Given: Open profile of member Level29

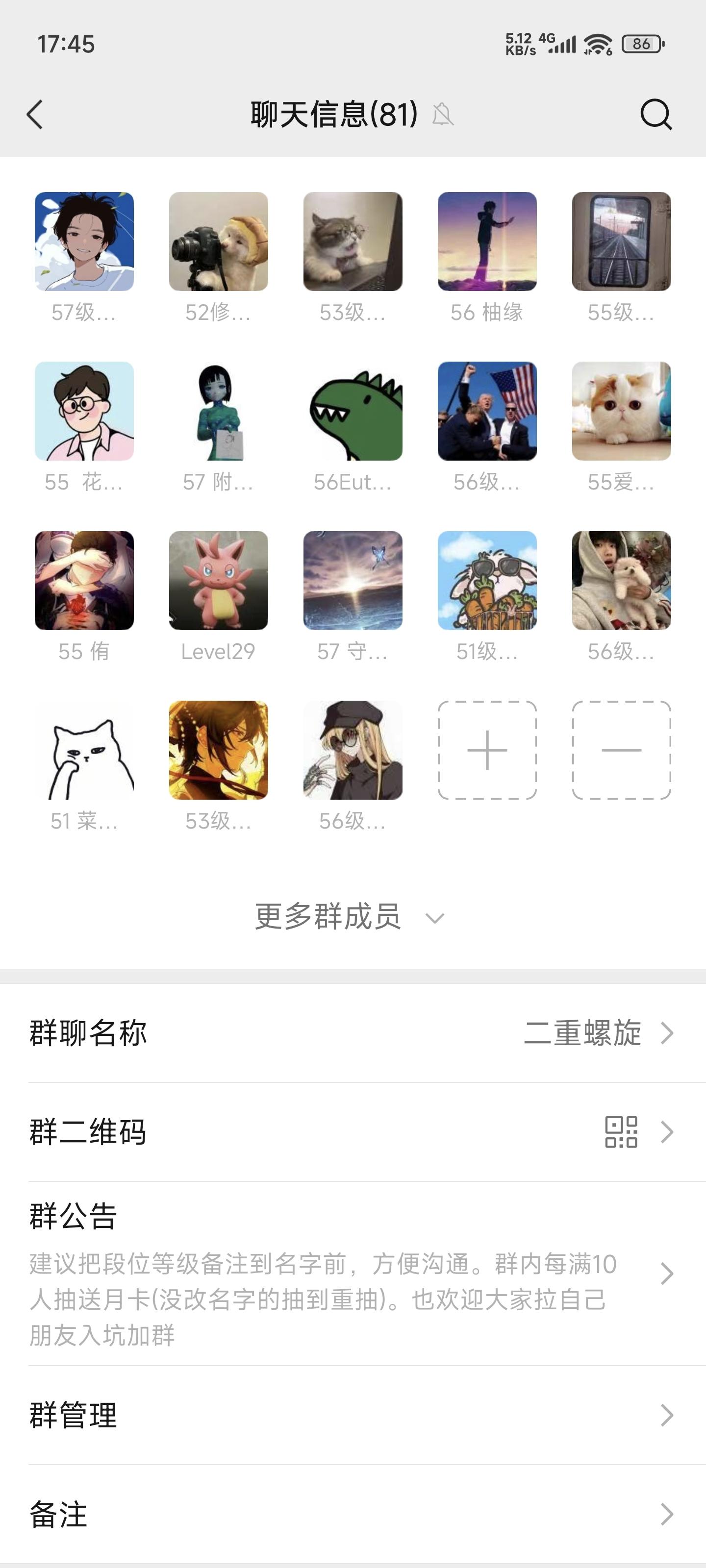Looking at the screenshot, I should pyautogui.click(x=218, y=581).
